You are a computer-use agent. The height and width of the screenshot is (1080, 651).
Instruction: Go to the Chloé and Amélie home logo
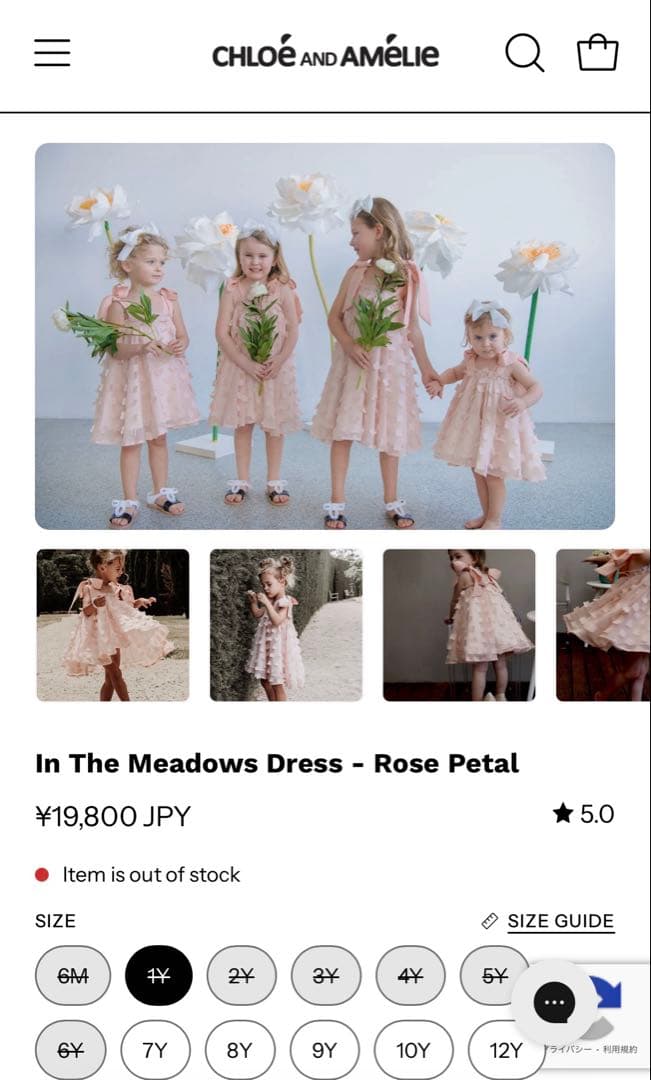click(x=325, y=54)
